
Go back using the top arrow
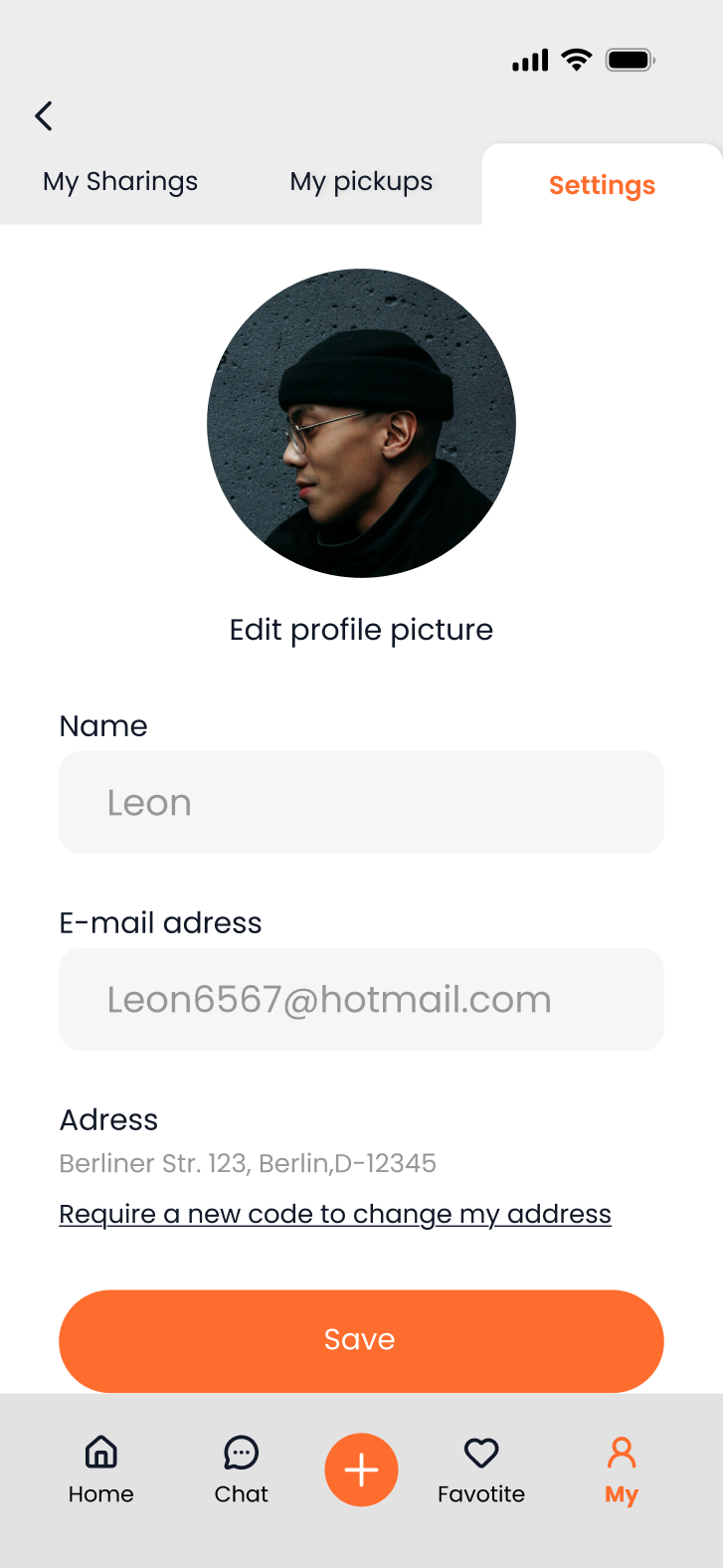pyautogui.click(x=44, y=116)
